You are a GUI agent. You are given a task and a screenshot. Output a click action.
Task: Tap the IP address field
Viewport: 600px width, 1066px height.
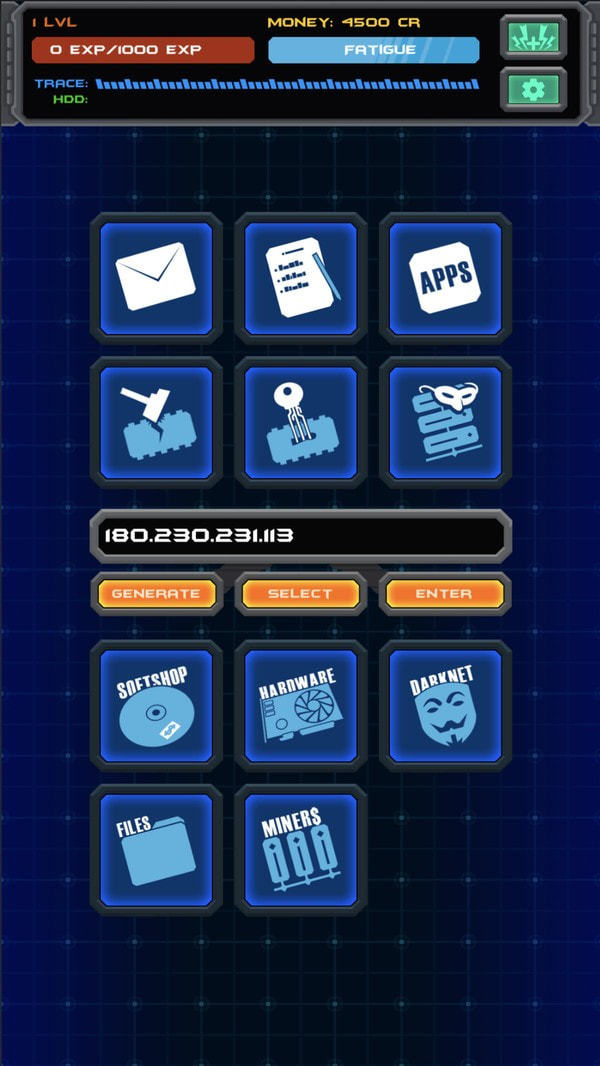300,535
